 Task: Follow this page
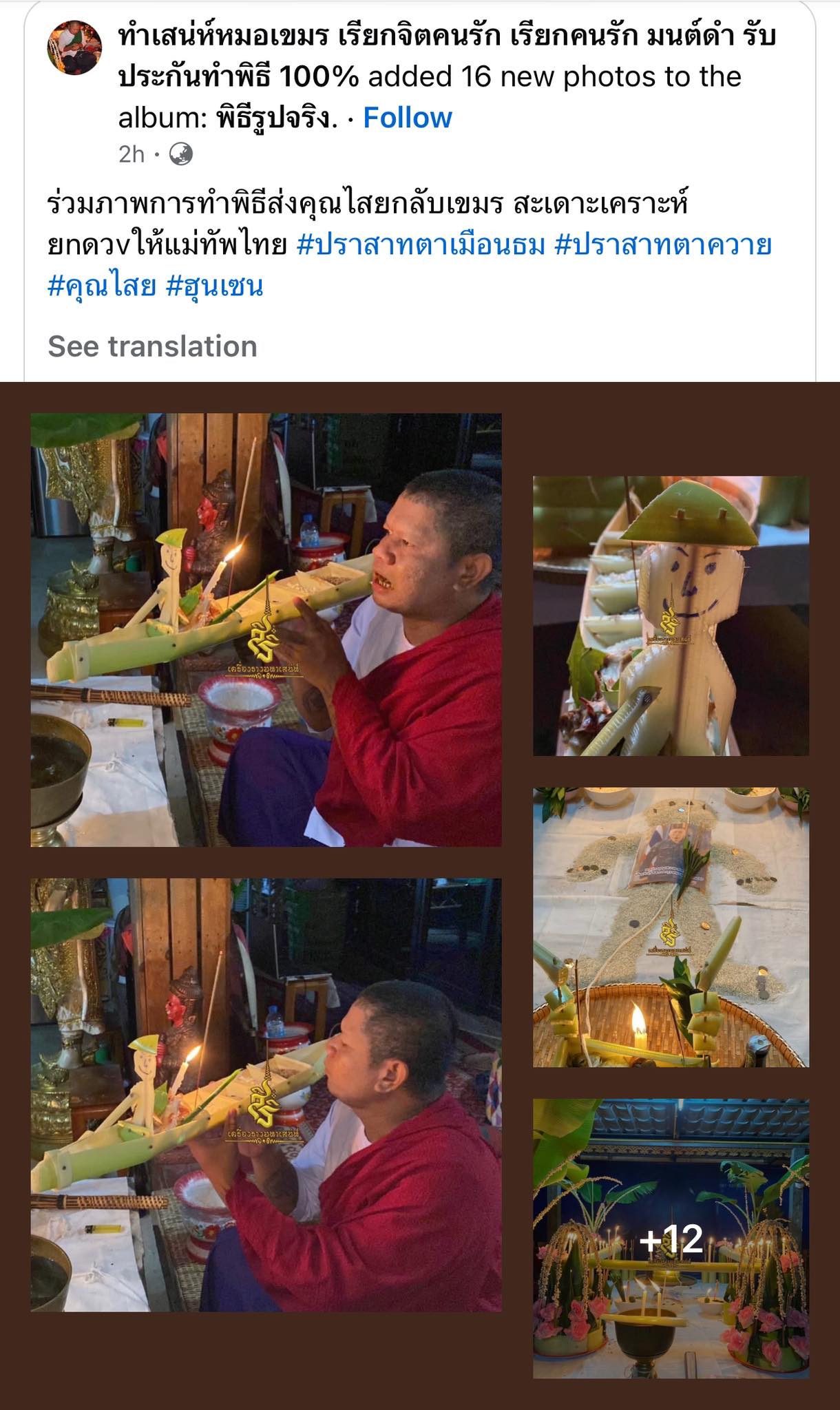coord(407,118)
